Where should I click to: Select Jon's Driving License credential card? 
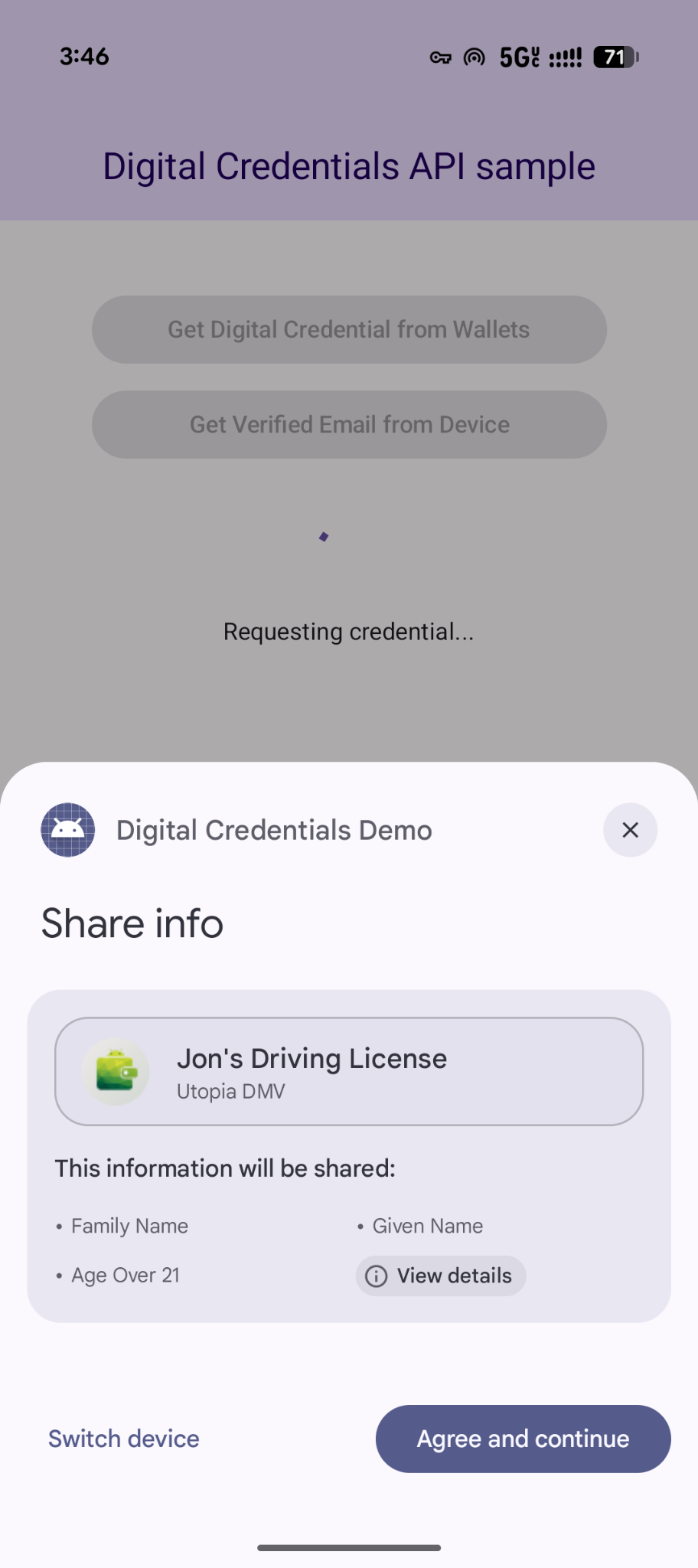click(x=349, y=1071)
